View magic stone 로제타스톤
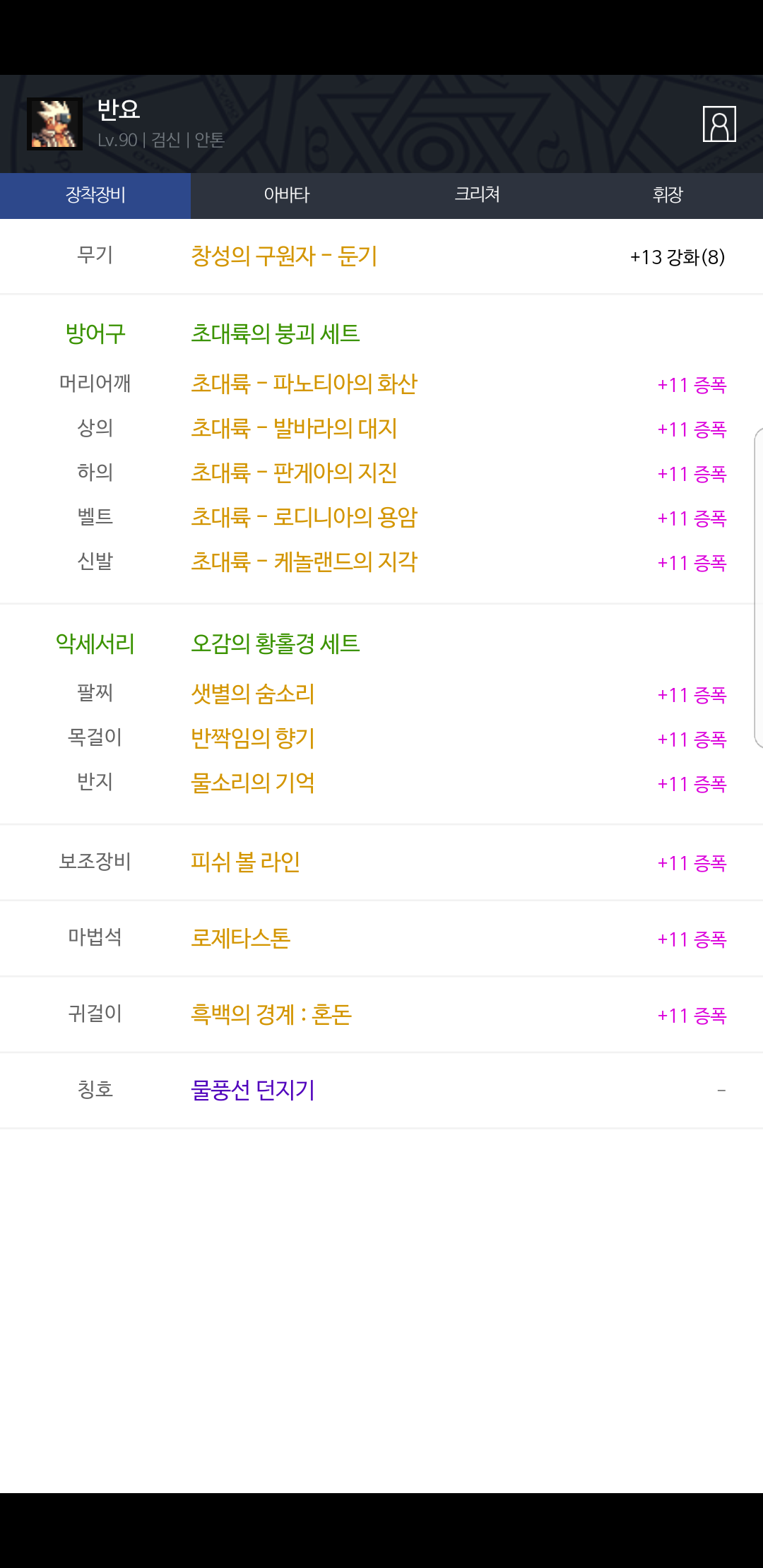 click(241, 939)
